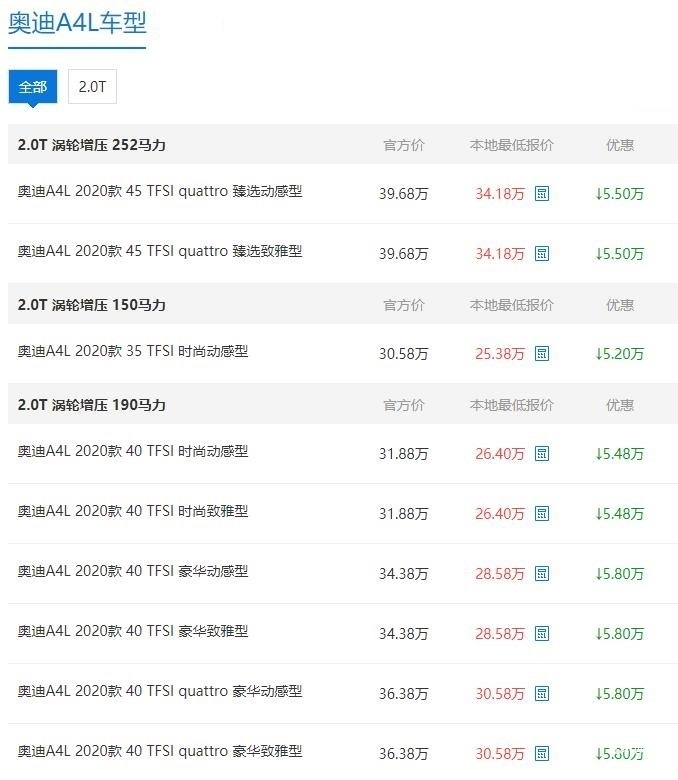Open 40 TFSI quattro 豪华动感型 model details
678x780 pixels.
(x=160, y=691)
